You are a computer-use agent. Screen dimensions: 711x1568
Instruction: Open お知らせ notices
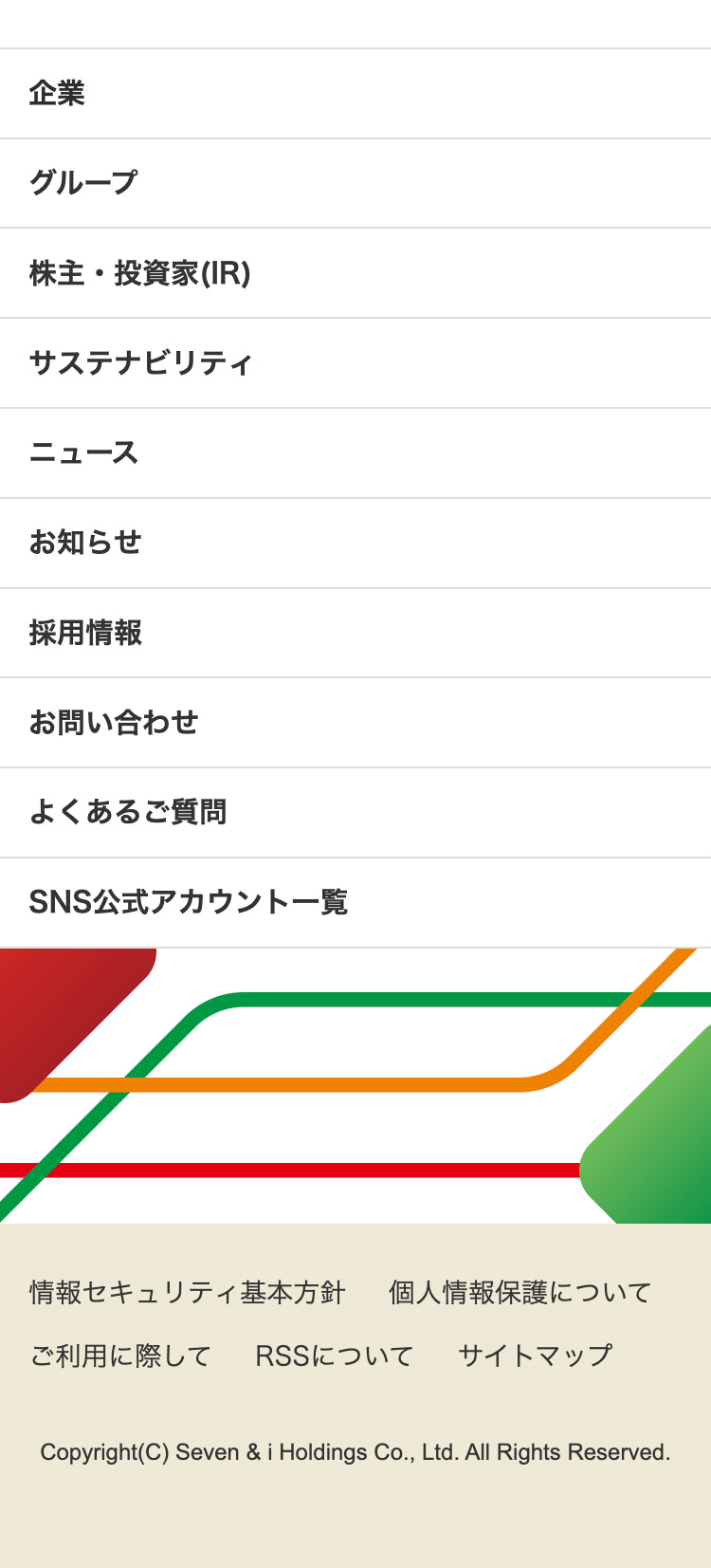(x=85, y=542)
